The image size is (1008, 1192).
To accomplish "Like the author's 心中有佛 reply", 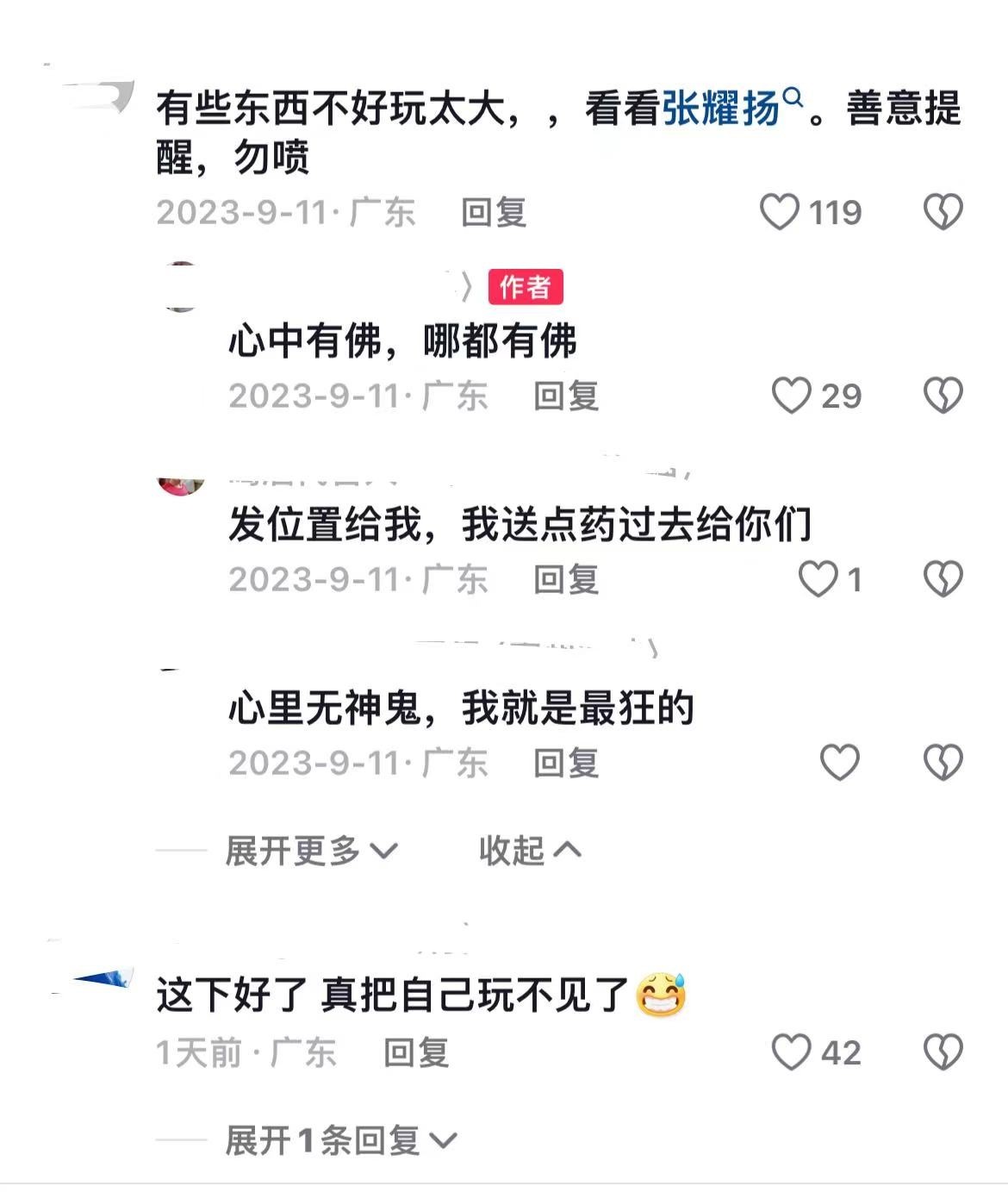I will 791,396.
